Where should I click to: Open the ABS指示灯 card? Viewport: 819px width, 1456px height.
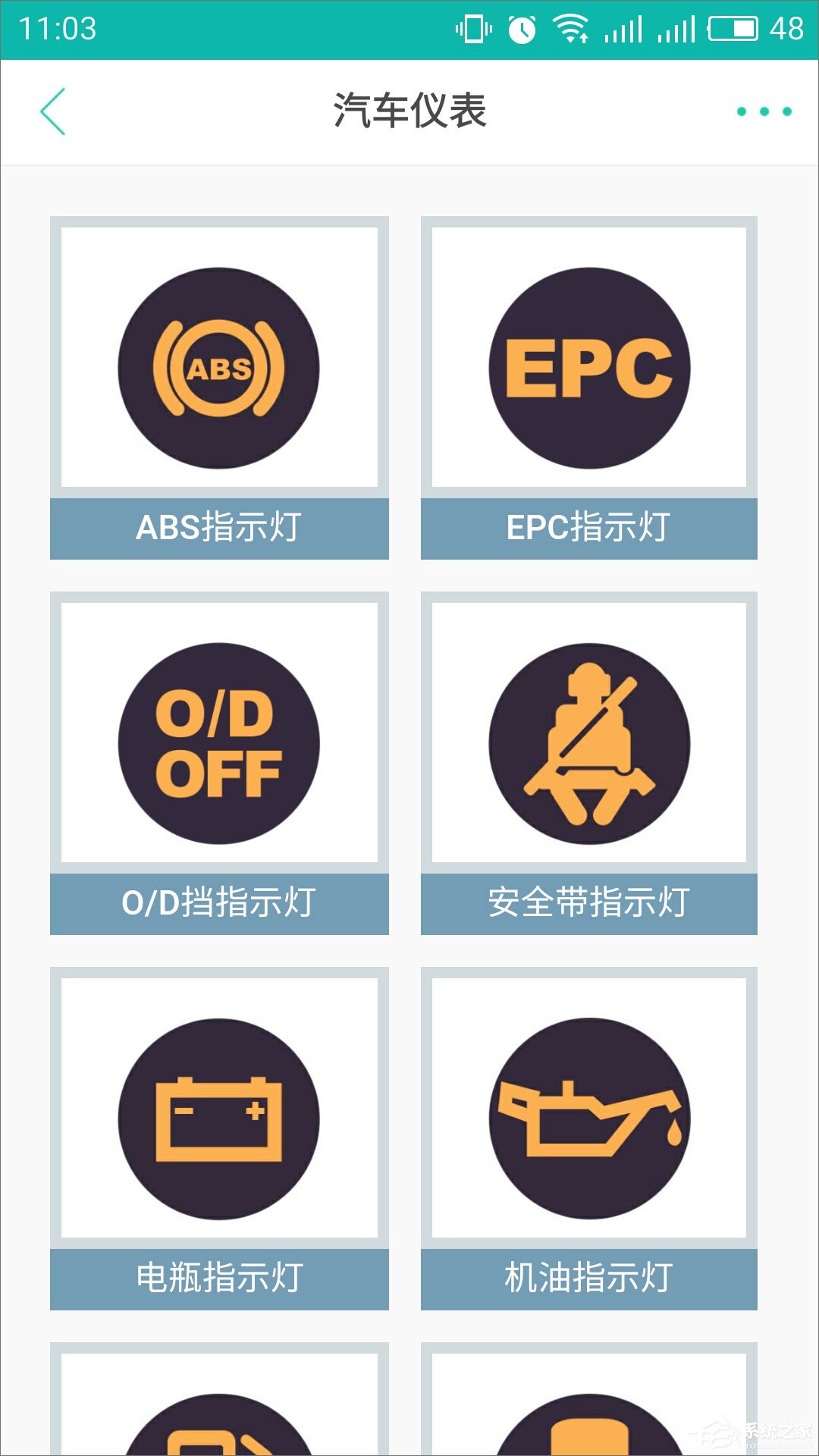[x=219, y=388]
